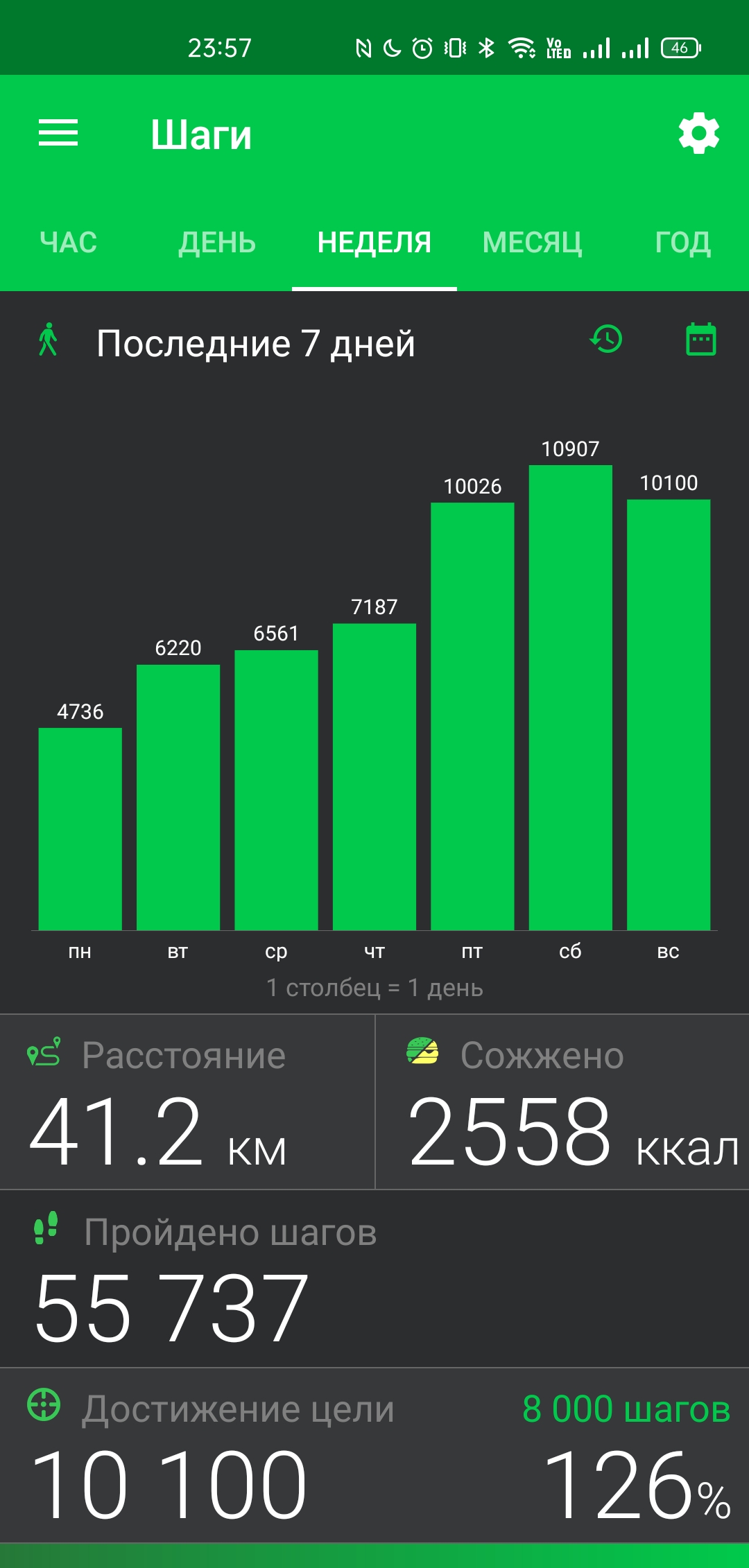749x1568 pixels.
Task: Tap the Monday bar showing 4736
Action: coord(80,829)
